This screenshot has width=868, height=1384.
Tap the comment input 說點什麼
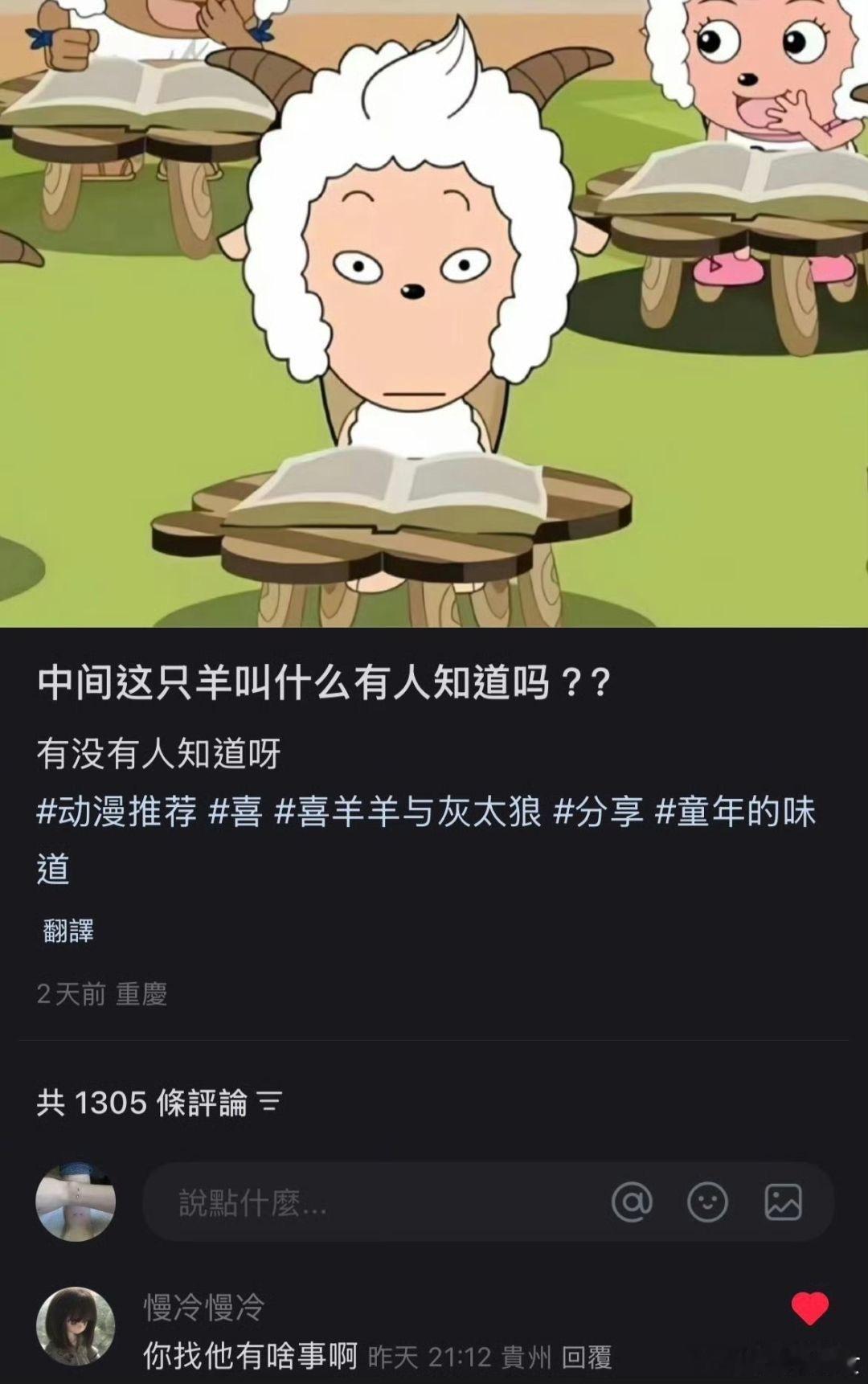point(249,1202)
